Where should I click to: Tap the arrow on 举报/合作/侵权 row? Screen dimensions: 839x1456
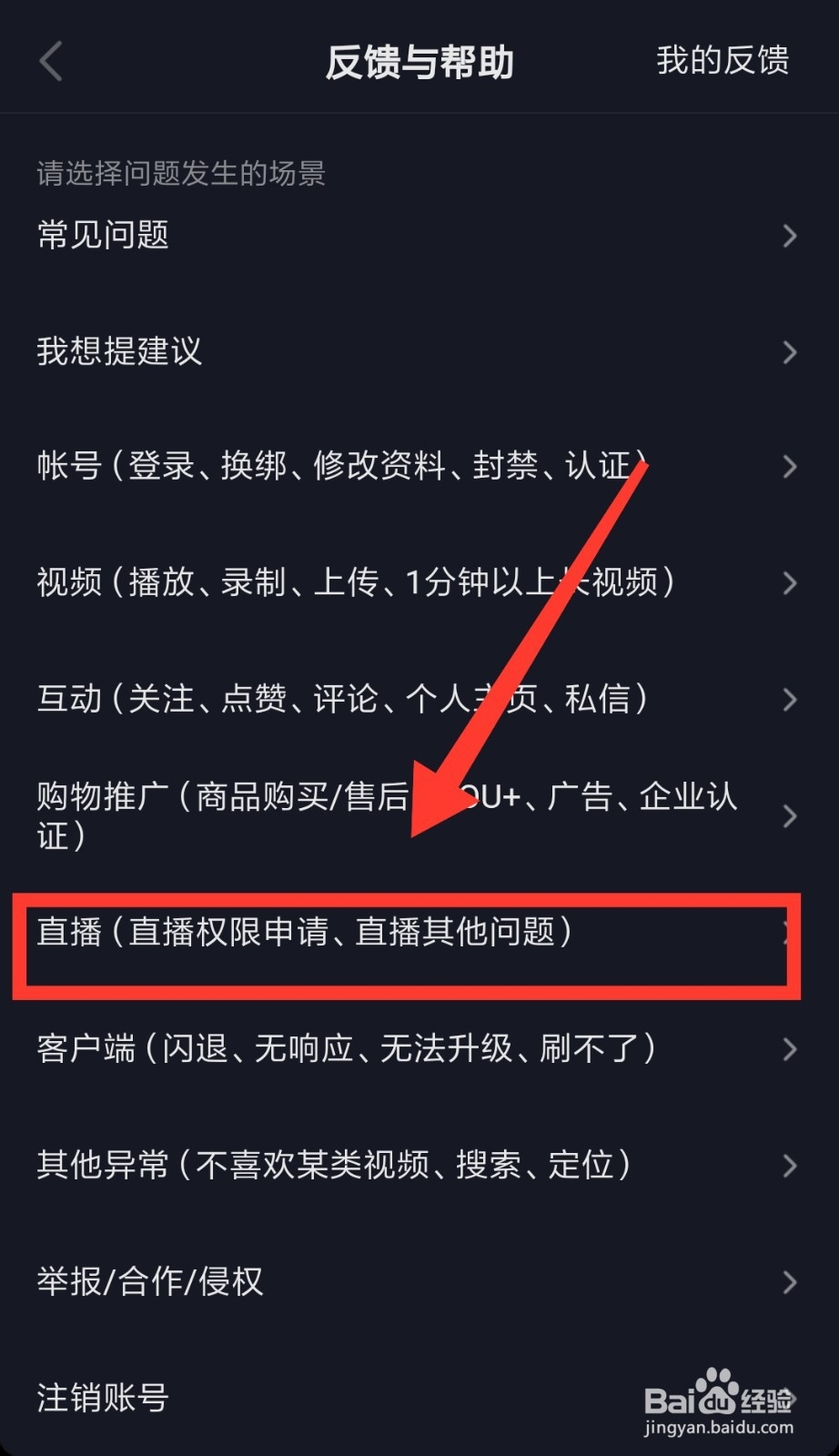pos(790,1282)
